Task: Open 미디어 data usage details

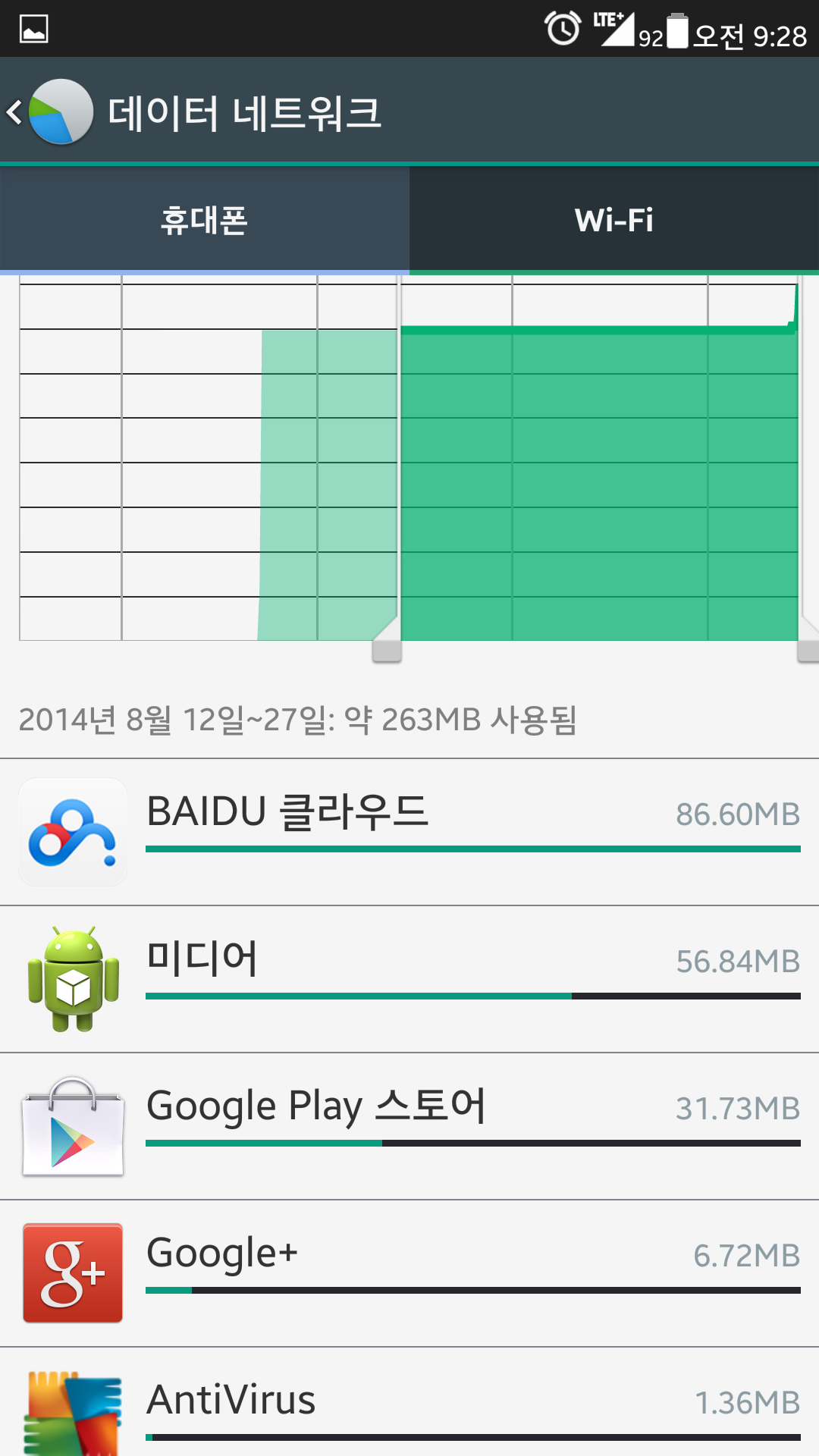Action: point(409,979)
